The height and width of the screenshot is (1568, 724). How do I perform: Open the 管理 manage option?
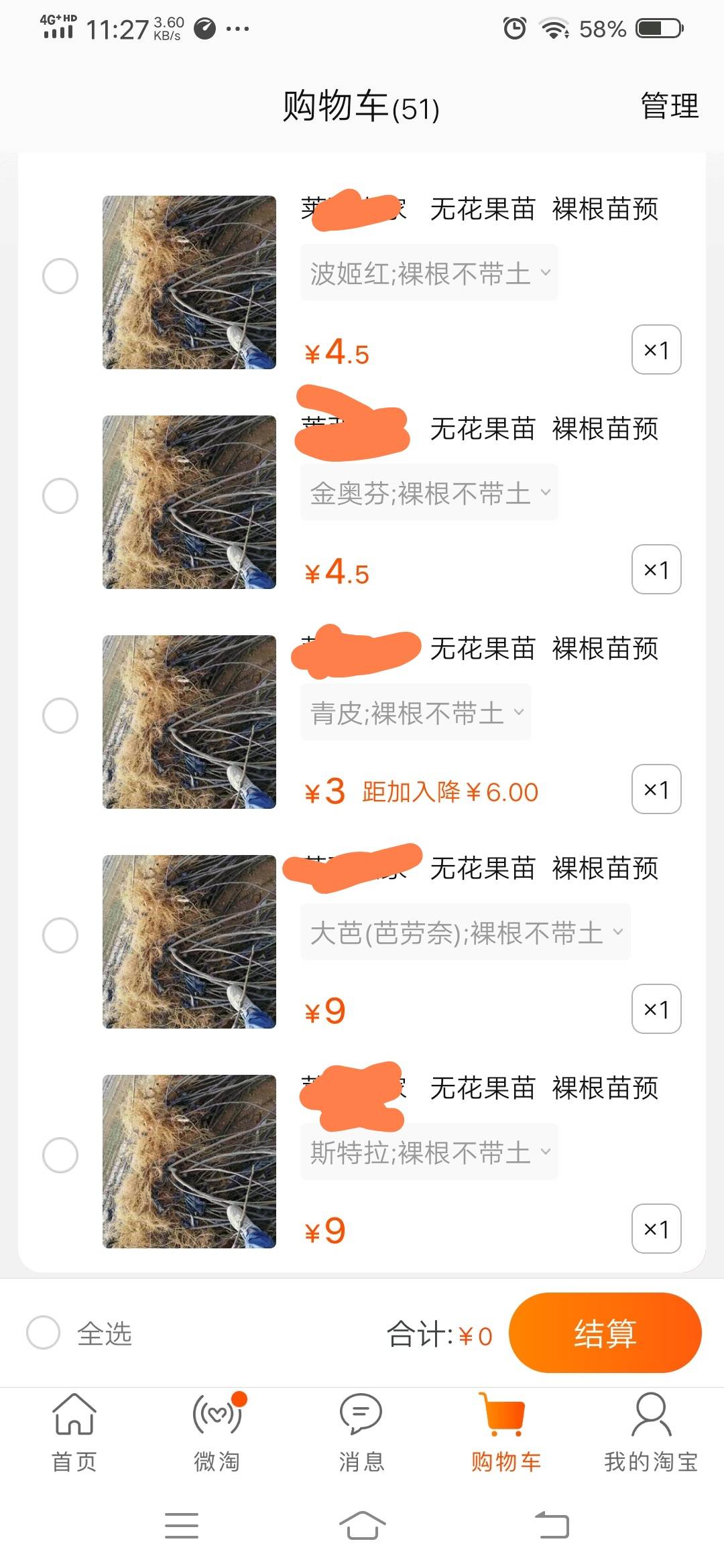click(x=670, y=107)
